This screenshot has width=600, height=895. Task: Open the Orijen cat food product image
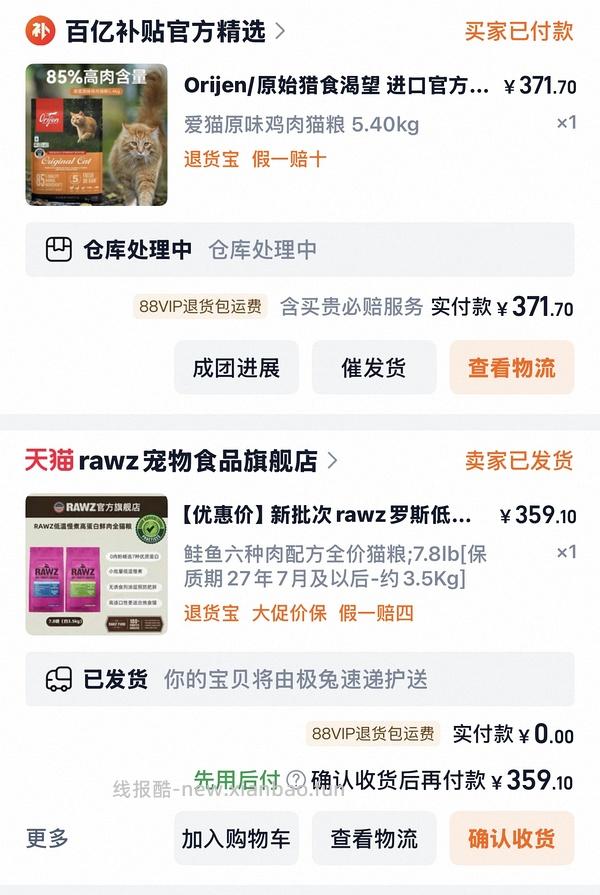96,135
